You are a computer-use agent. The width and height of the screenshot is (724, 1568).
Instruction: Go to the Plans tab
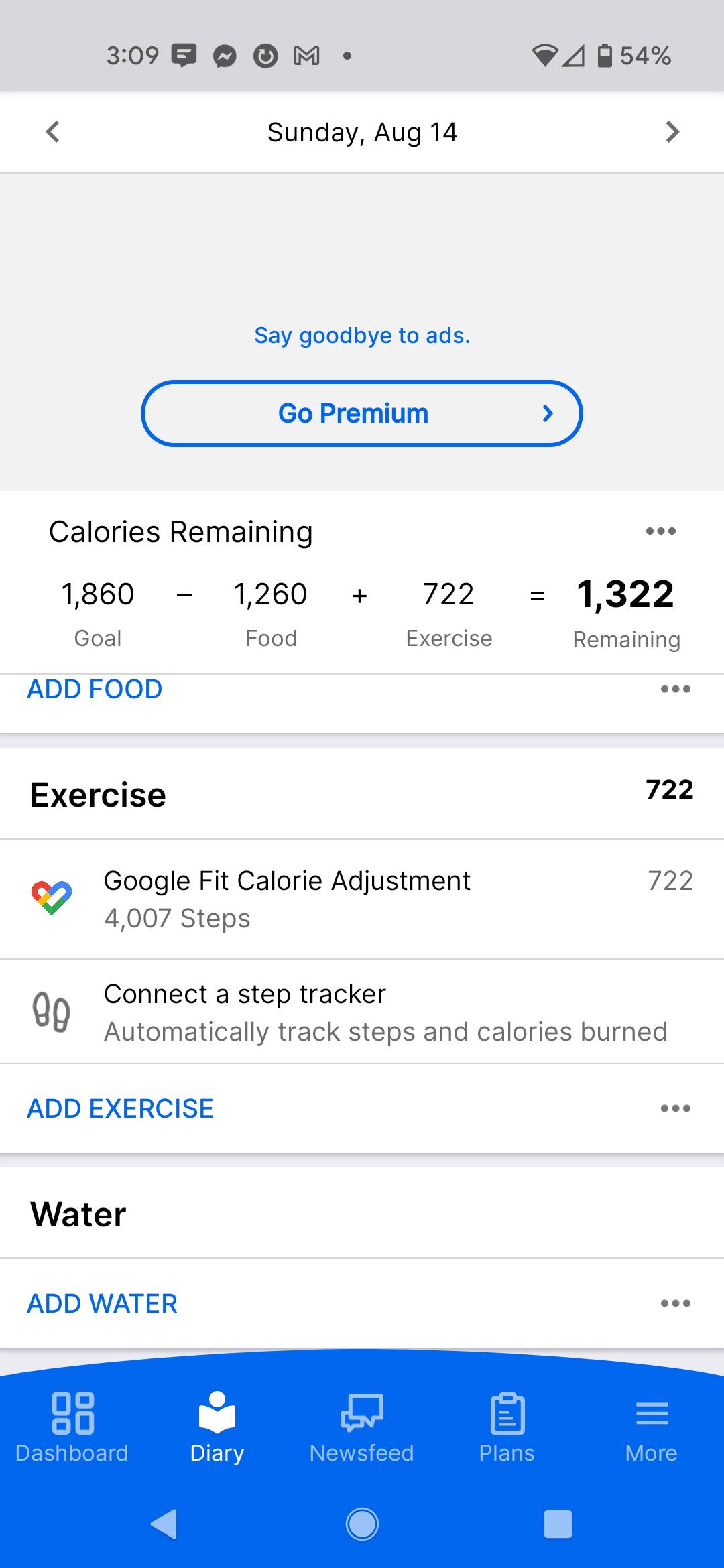point(507,1427)
